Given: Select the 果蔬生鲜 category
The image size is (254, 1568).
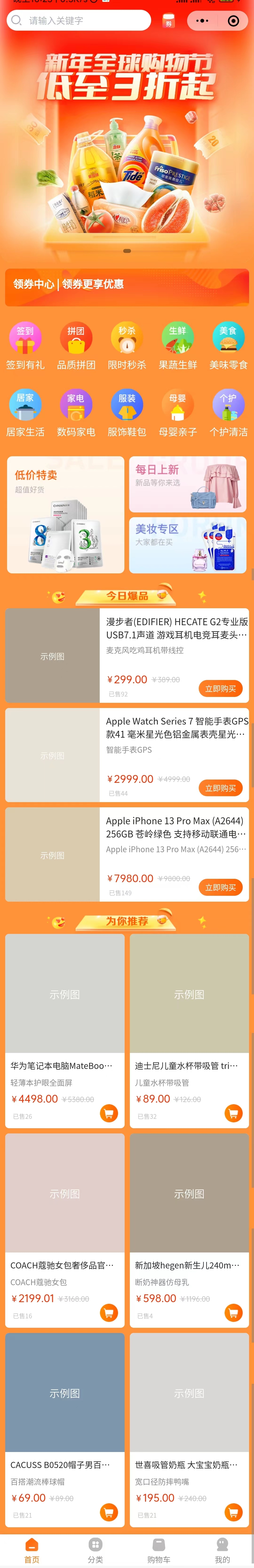Looking at the screenshot, I should pos(177,346).
